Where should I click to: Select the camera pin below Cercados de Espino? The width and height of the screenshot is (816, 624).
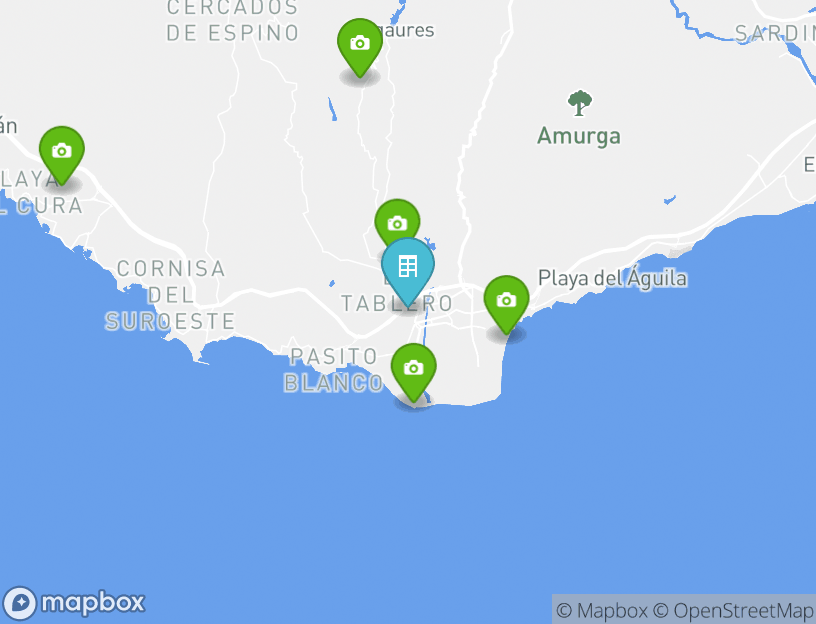click(360, 45)
